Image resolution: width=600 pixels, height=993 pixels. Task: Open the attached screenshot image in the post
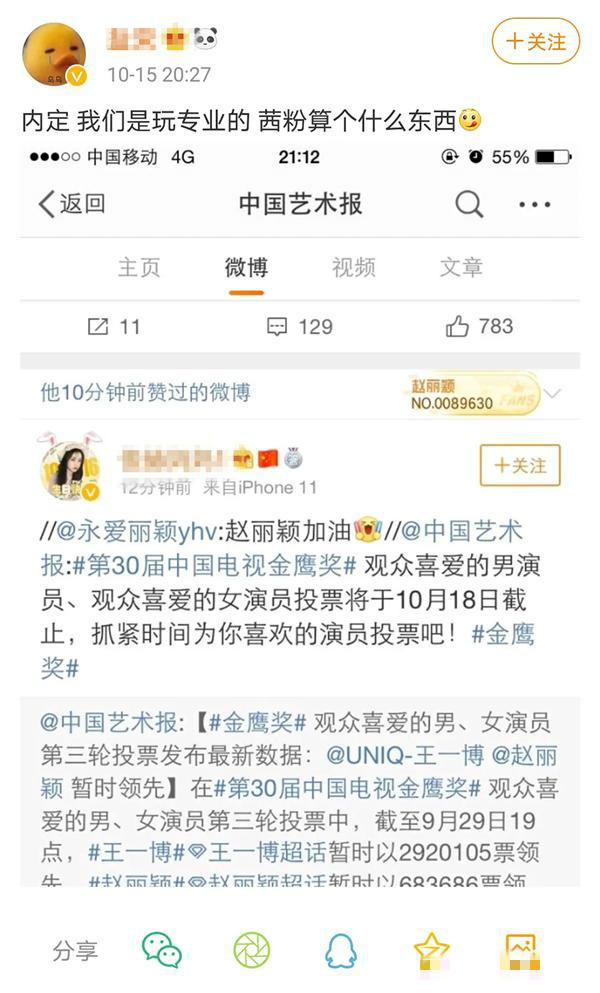[300, 515]
